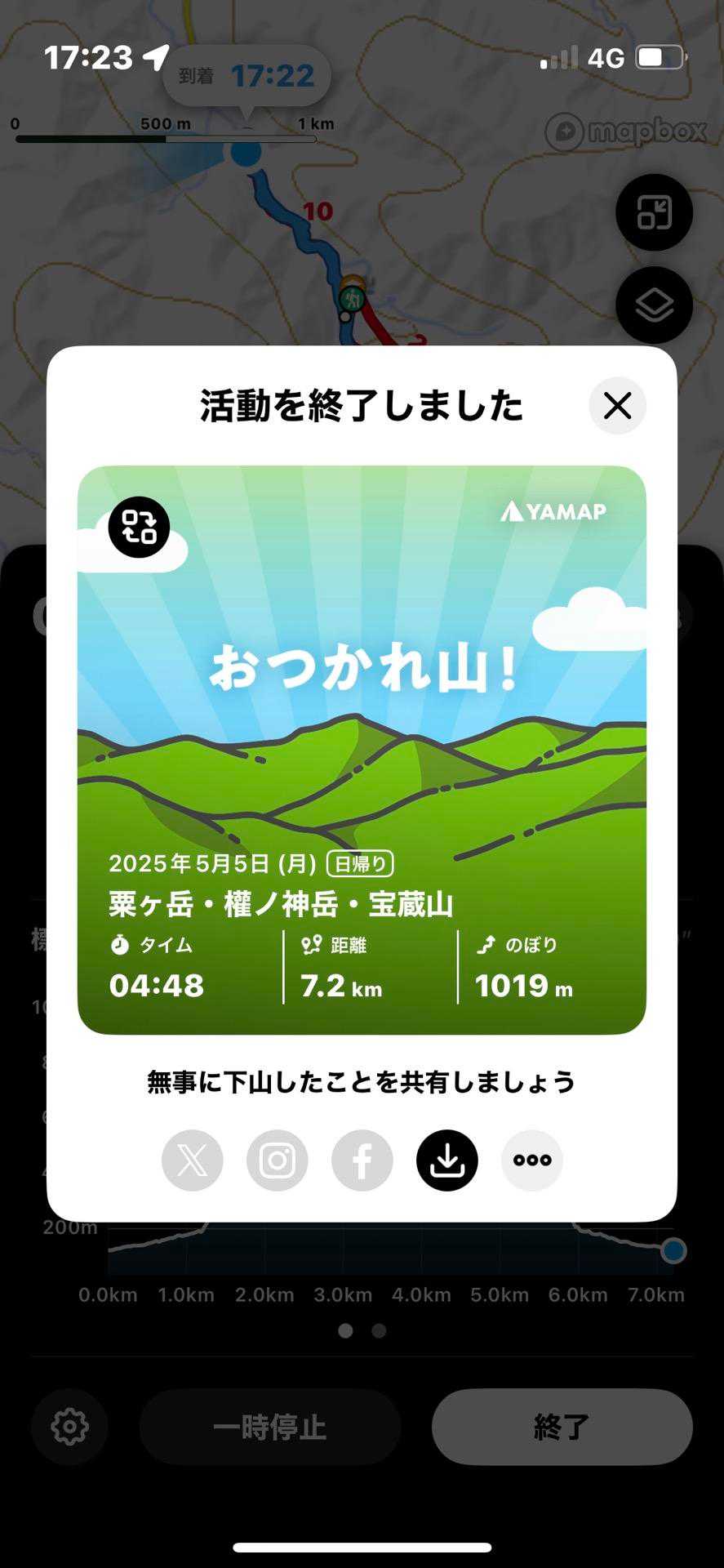The width and height of the screenshot is (724, 1568).
Task: Share the activity on X
Action: [x=193, y=1160]
